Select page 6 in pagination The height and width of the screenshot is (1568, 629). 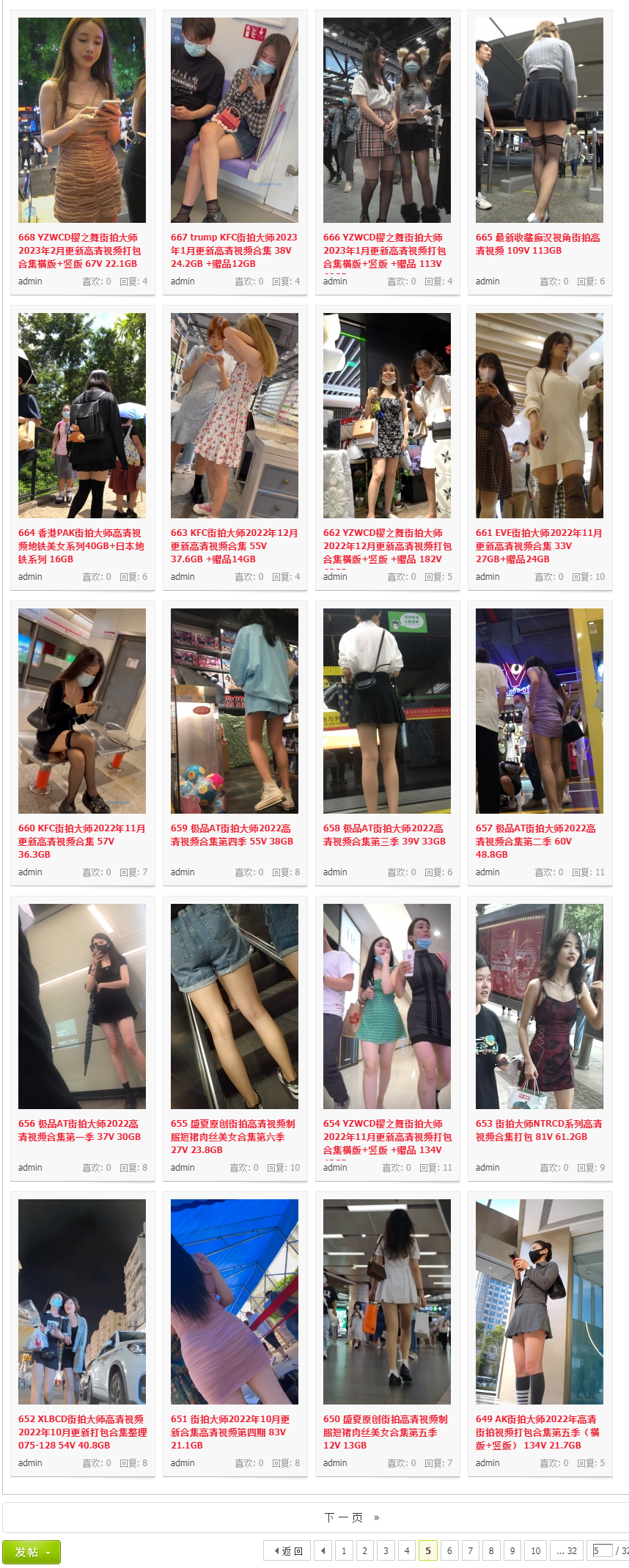[449, 1551]
